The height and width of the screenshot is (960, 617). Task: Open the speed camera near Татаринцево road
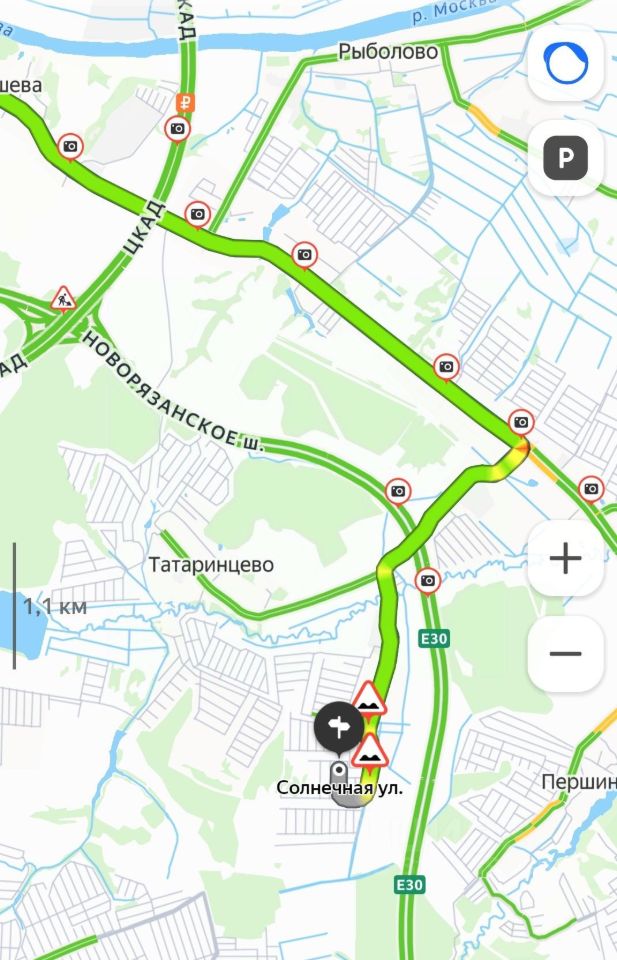pyautogui.click(x=428, y=580)
